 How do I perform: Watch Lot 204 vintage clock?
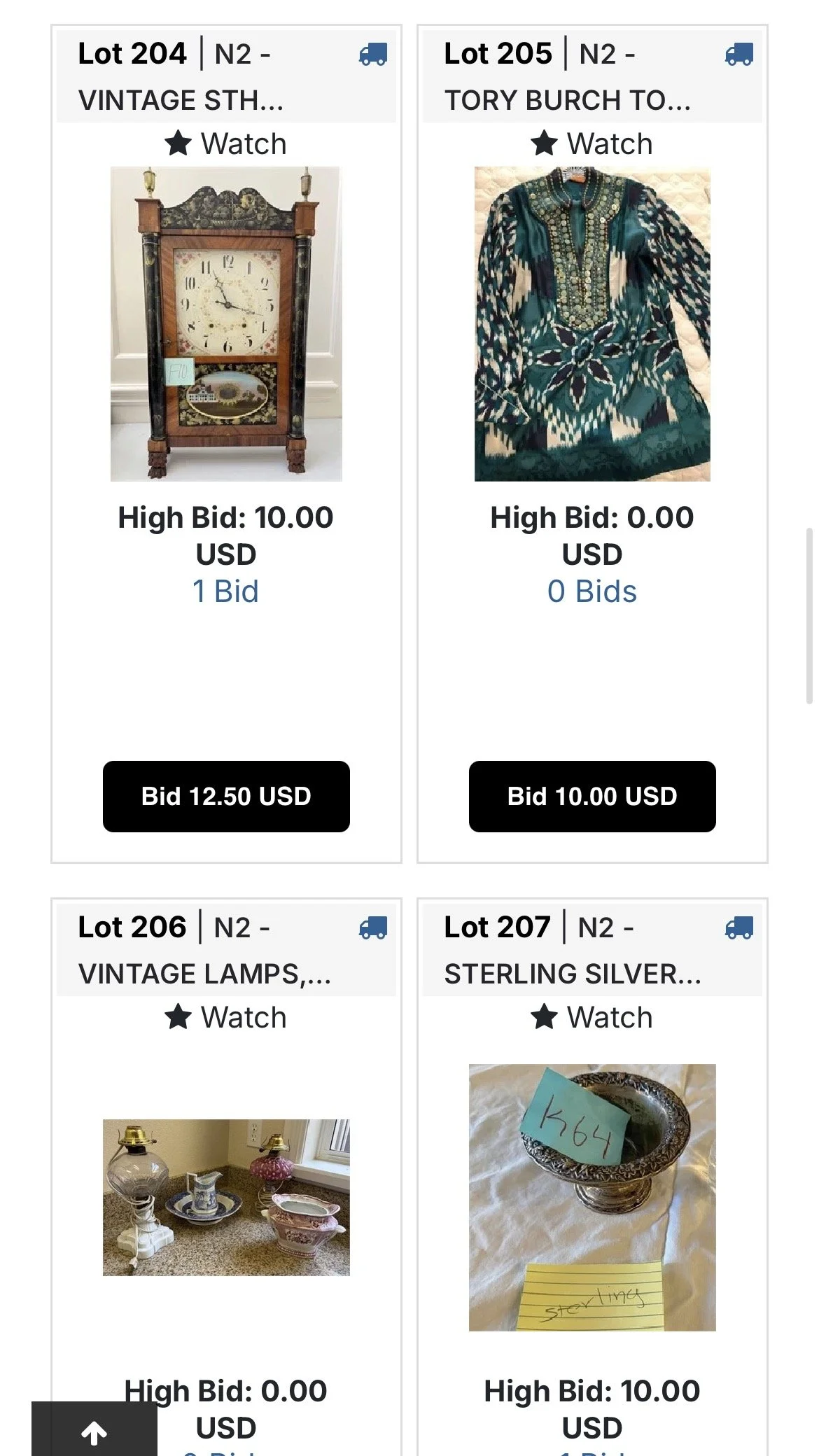pyautogui.click(x=225, y=143)
